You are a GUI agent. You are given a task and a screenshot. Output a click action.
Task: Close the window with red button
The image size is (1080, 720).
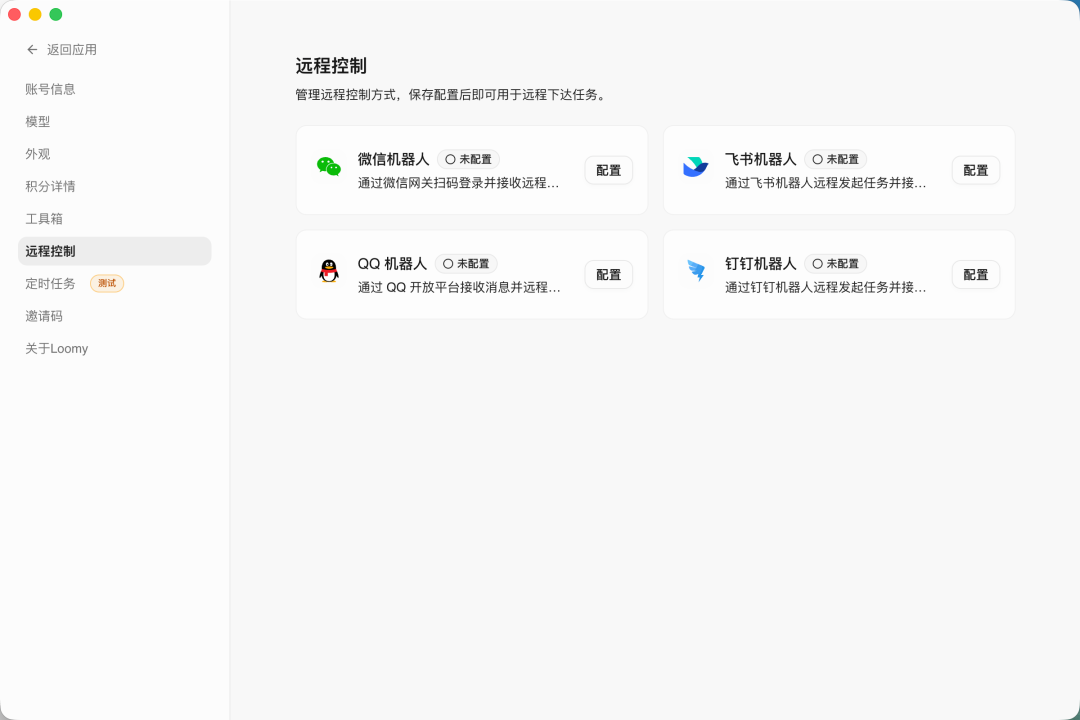[14, 14]
